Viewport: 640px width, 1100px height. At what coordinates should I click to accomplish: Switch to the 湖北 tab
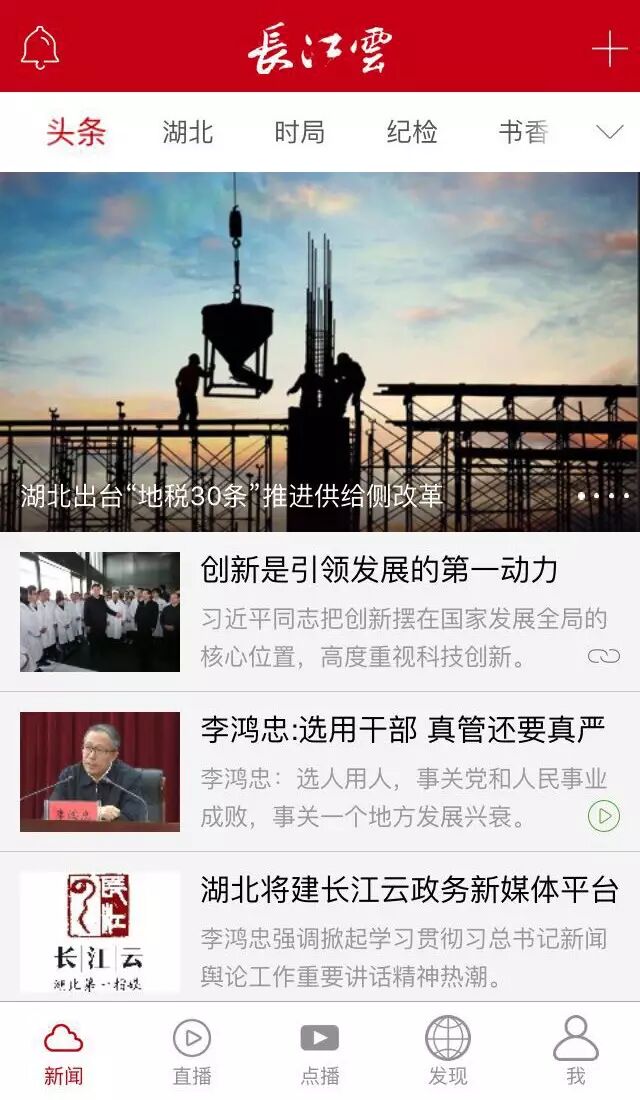(x=188, y=132)
